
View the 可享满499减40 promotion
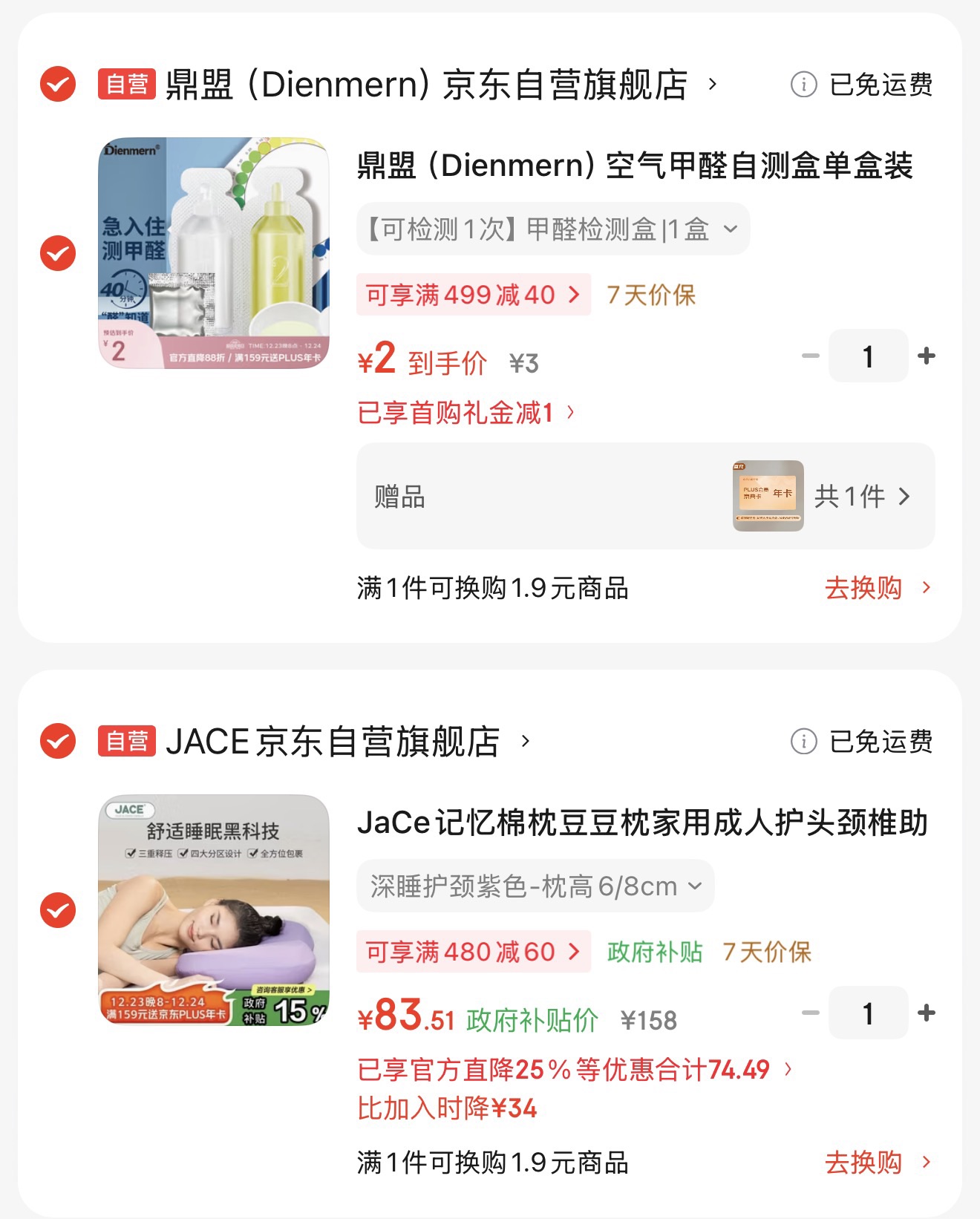473,295
